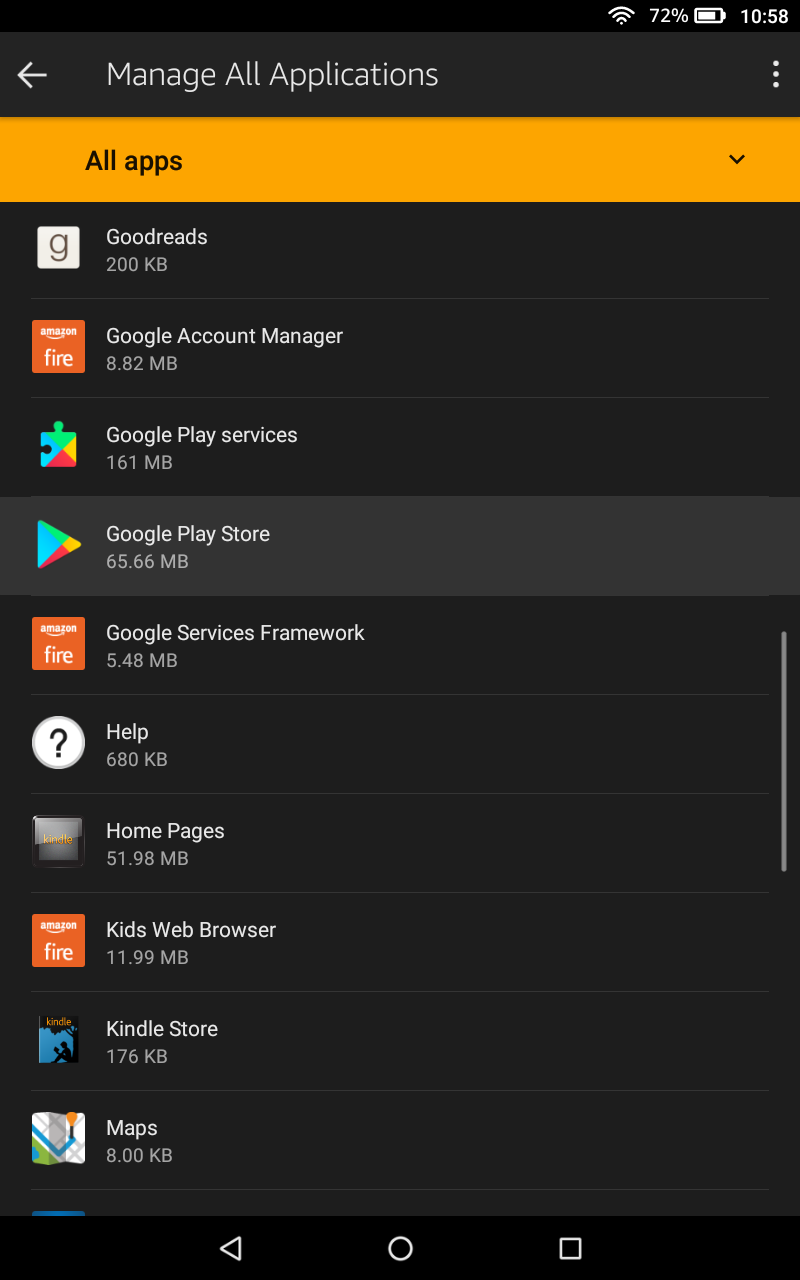Open Google Play Store app info
The width and height of the screenshot is (800, 1280).
point(400,547)
